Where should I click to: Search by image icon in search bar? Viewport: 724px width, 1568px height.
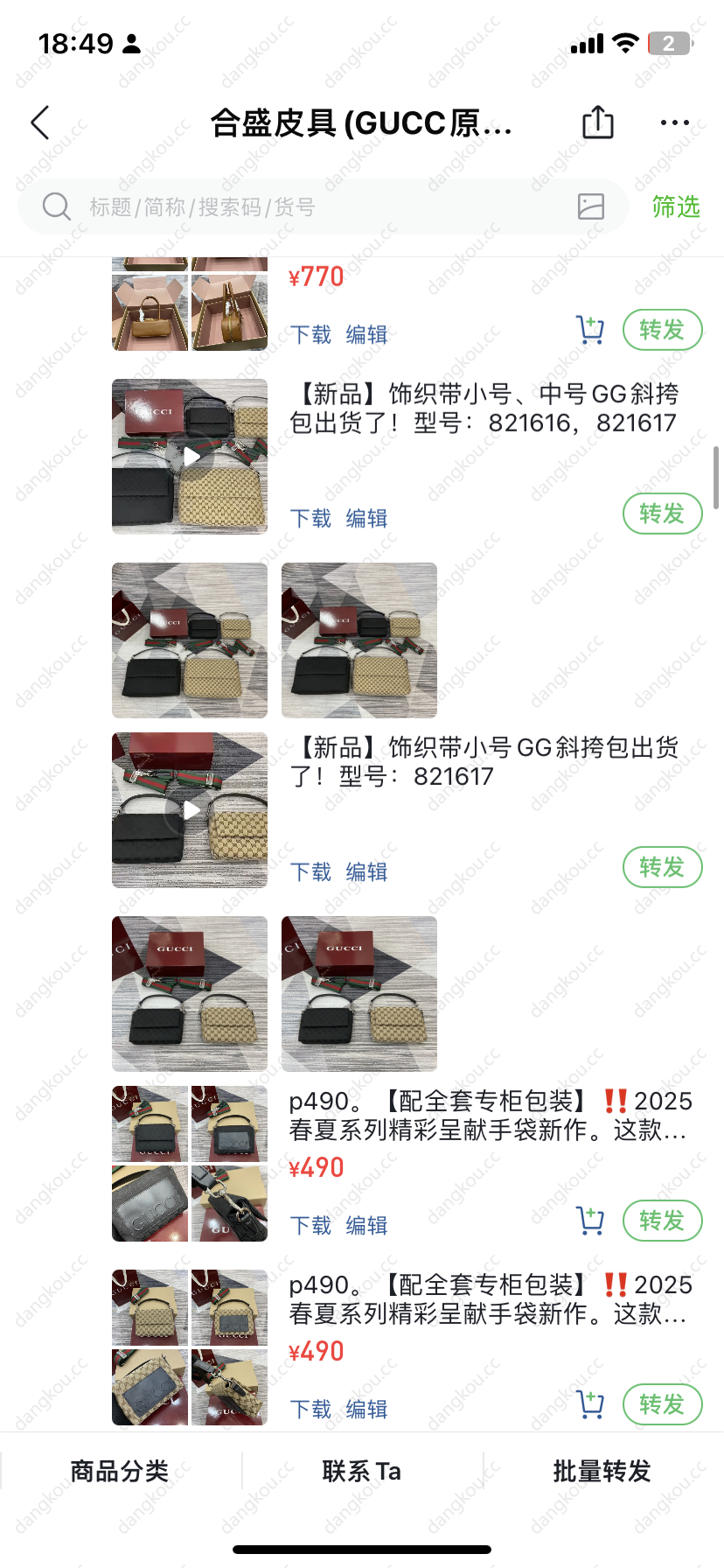(591, 206)
